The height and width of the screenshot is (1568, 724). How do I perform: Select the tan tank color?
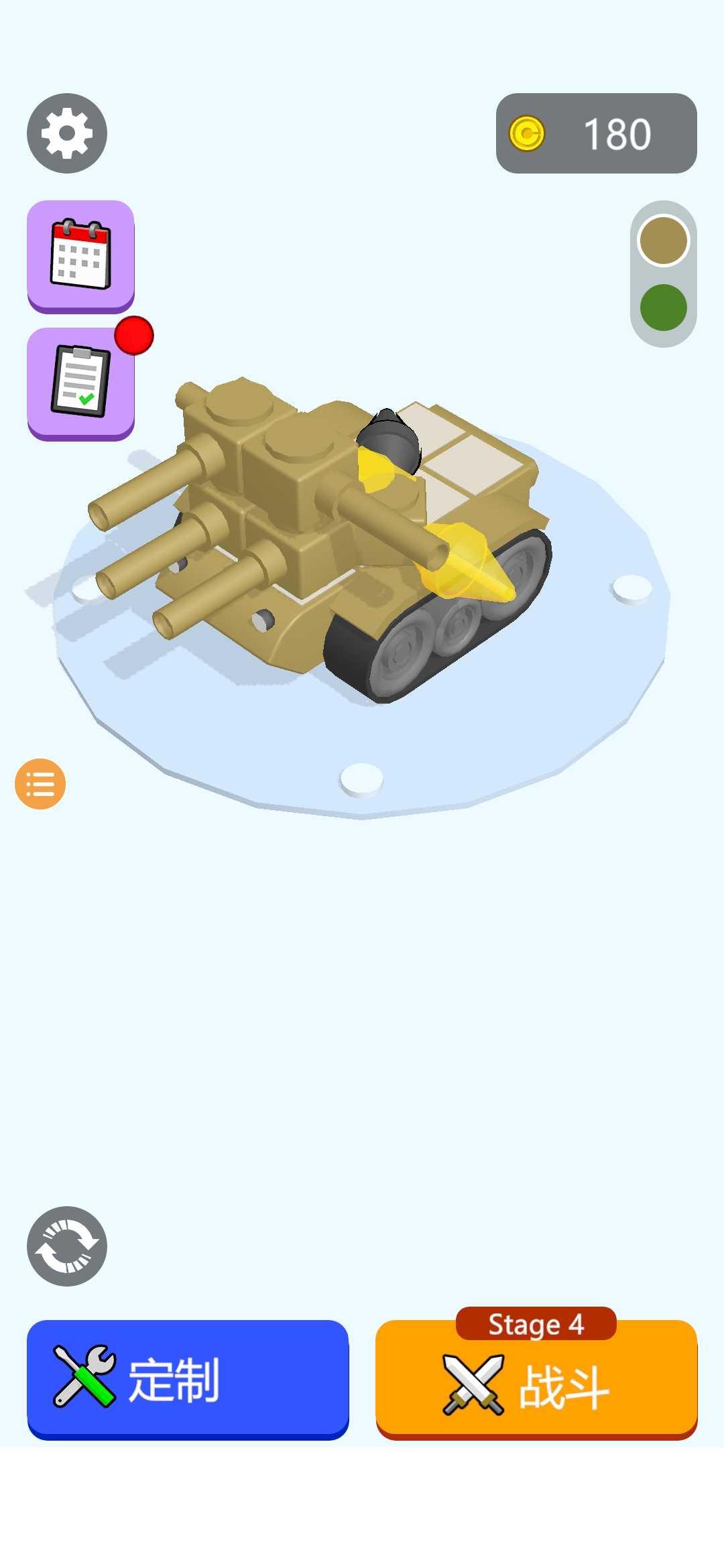(x=663, y=240)
